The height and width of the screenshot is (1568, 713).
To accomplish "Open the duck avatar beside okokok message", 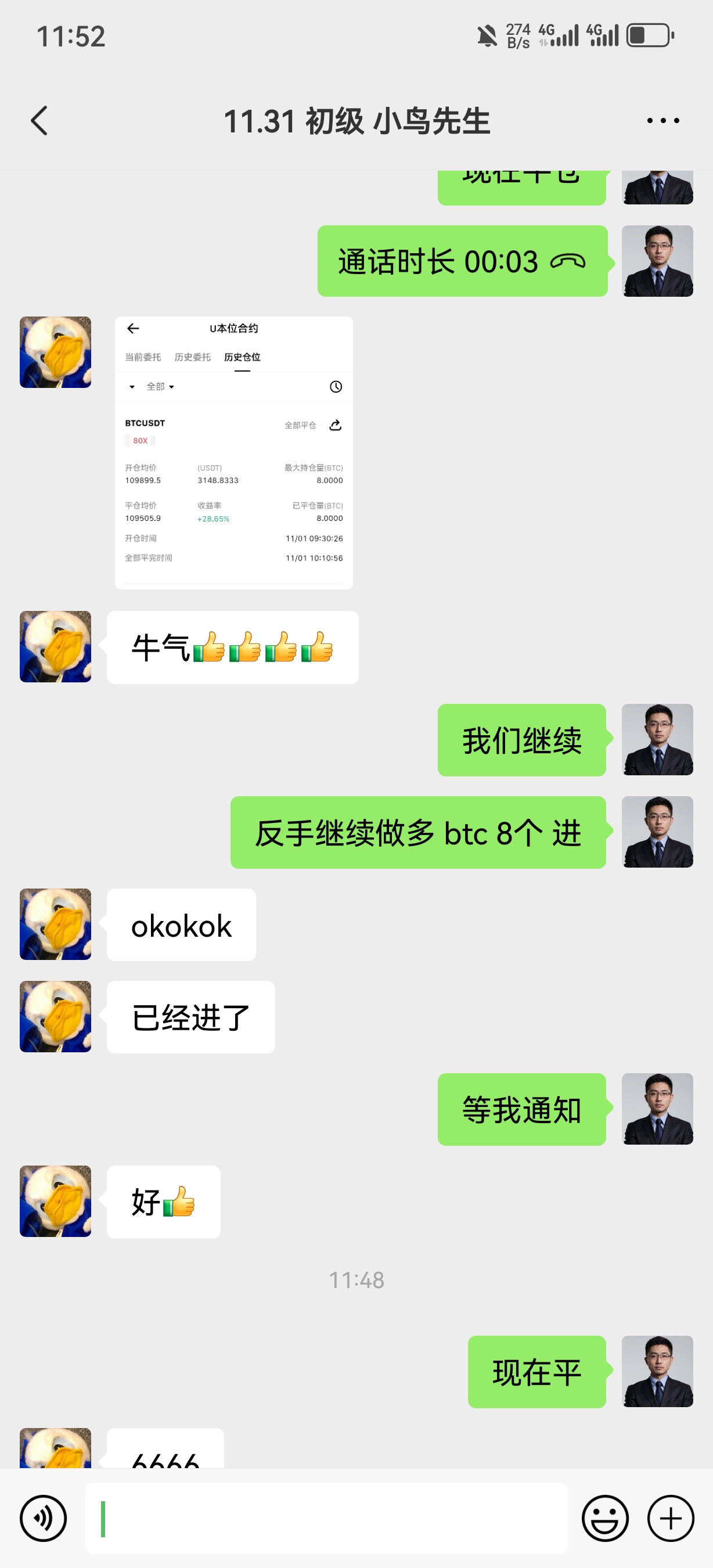I will (x=55, y=924).
